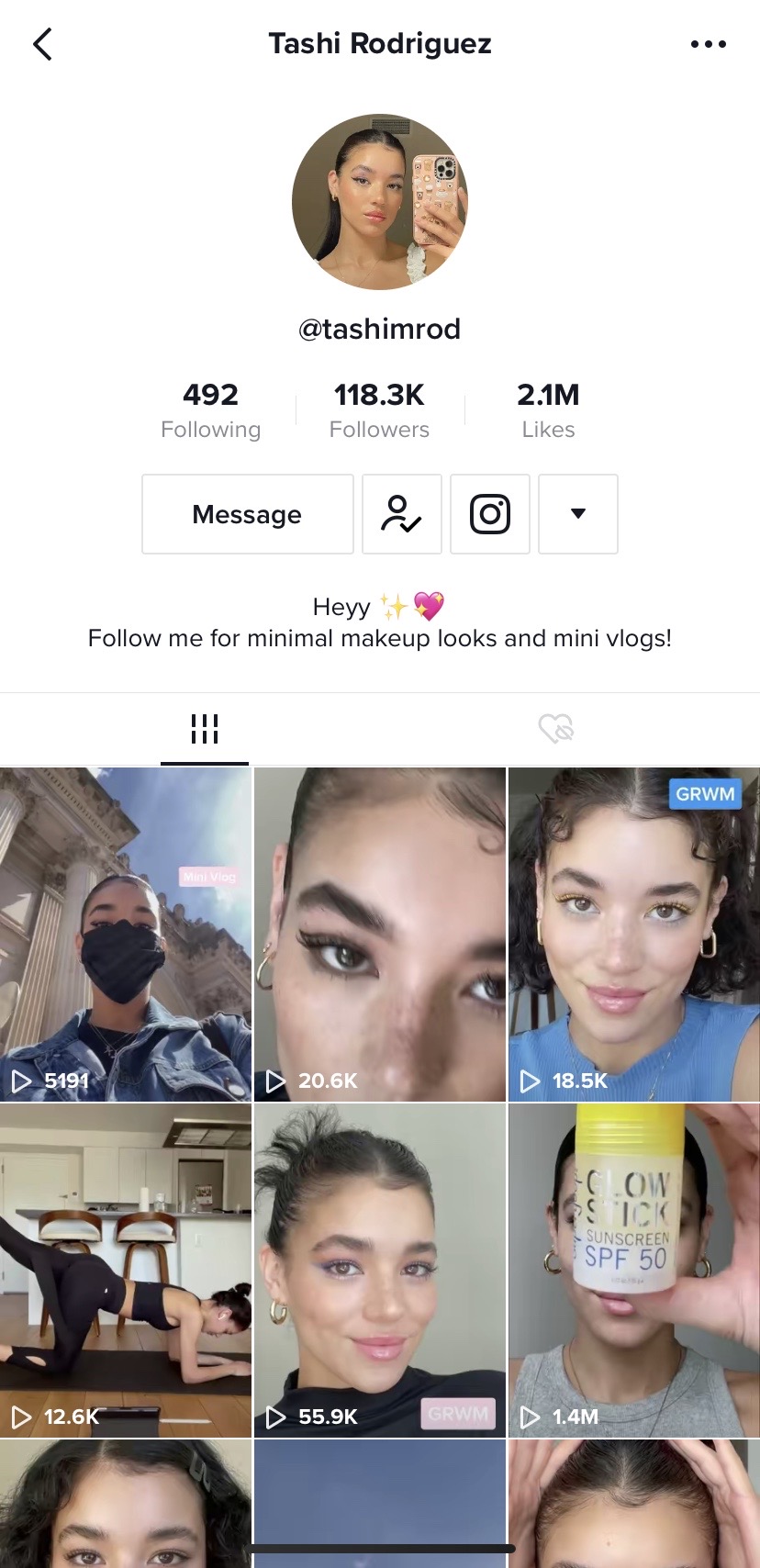760x1568 pixels.
Task: View the 492 Following list
Action: (x=210, y=410)
